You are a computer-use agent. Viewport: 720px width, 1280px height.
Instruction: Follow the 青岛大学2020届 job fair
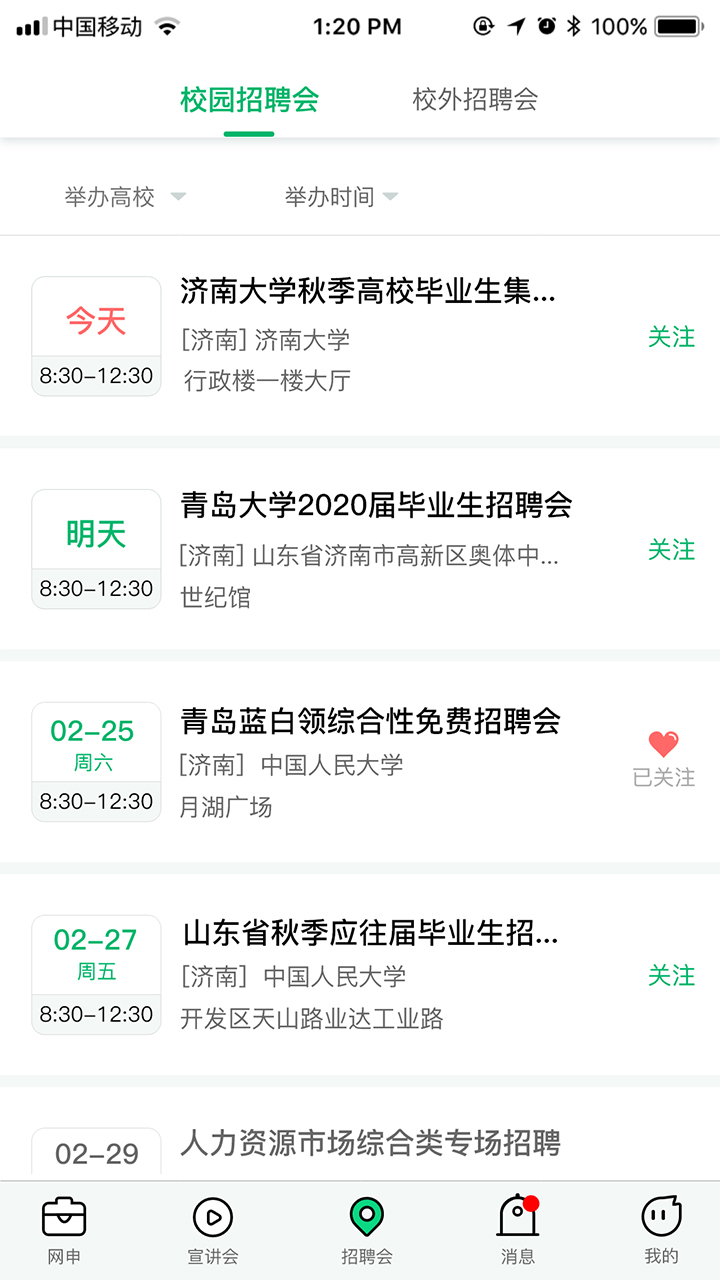coord(671,550)
